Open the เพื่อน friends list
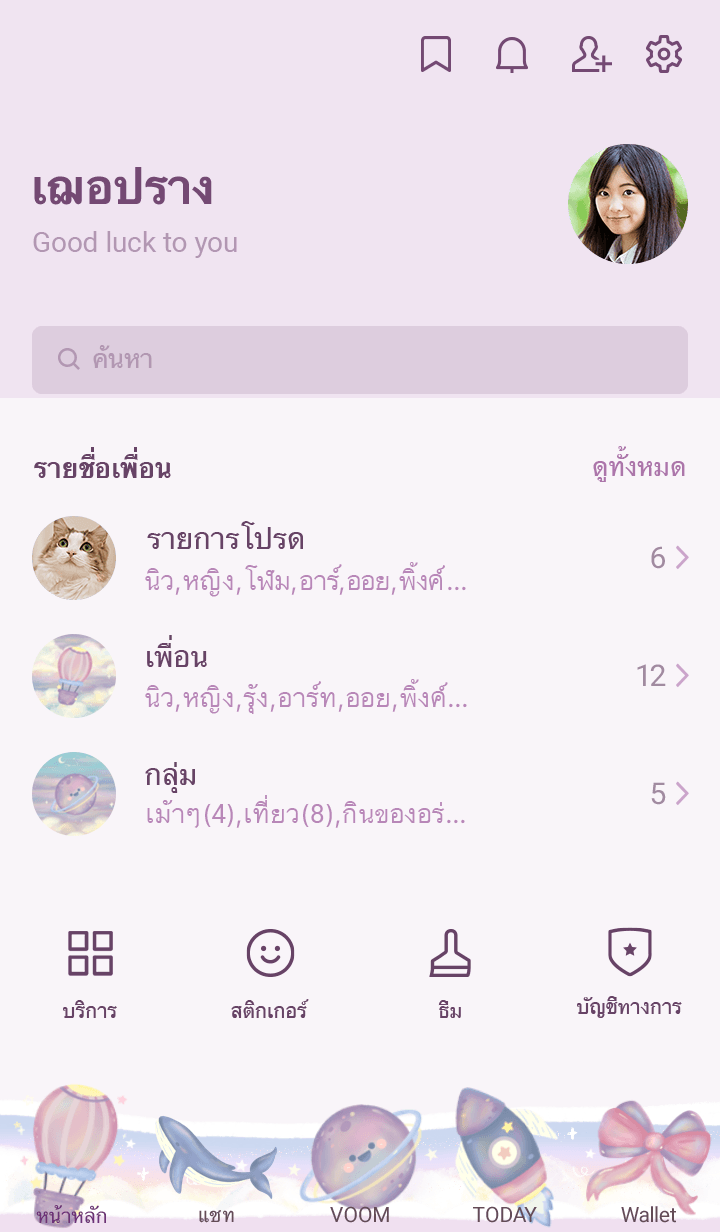720x1232 pixels. [360, 676]
